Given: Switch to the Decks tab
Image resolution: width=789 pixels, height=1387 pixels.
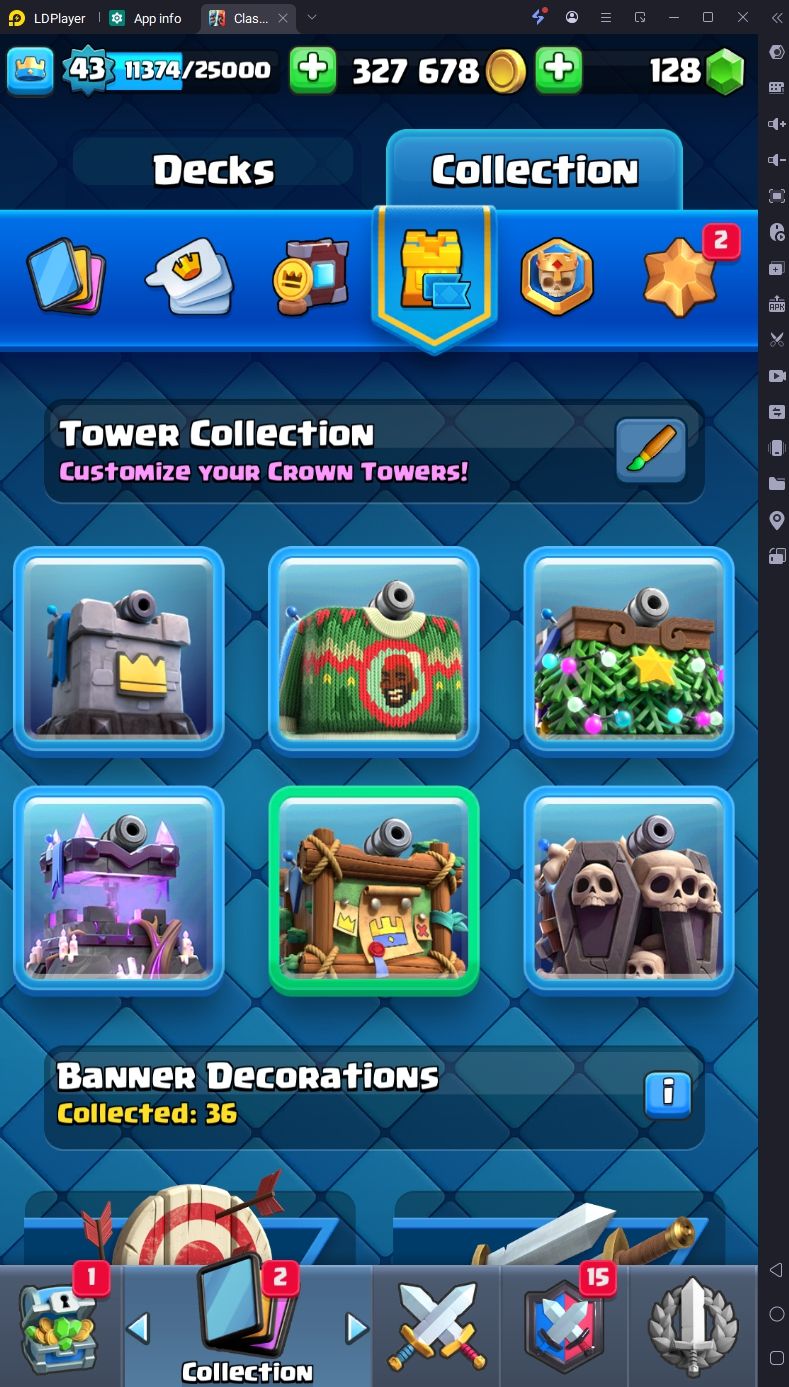Looking at the screenshot, I should point(213,170).
